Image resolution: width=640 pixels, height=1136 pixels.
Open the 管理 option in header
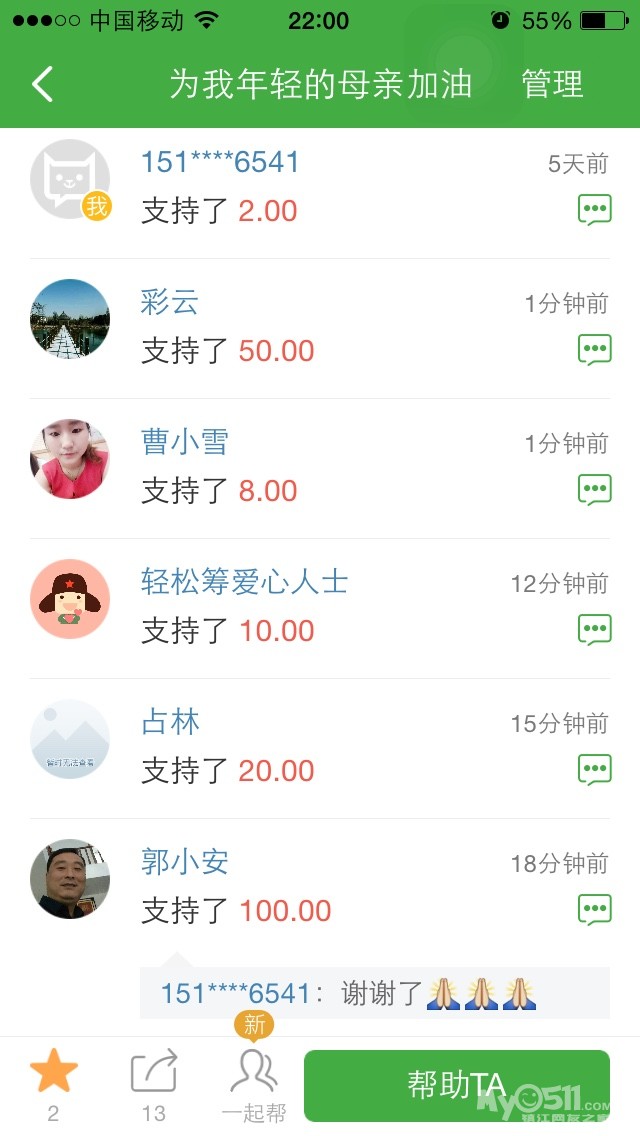(x=552, y=84)
